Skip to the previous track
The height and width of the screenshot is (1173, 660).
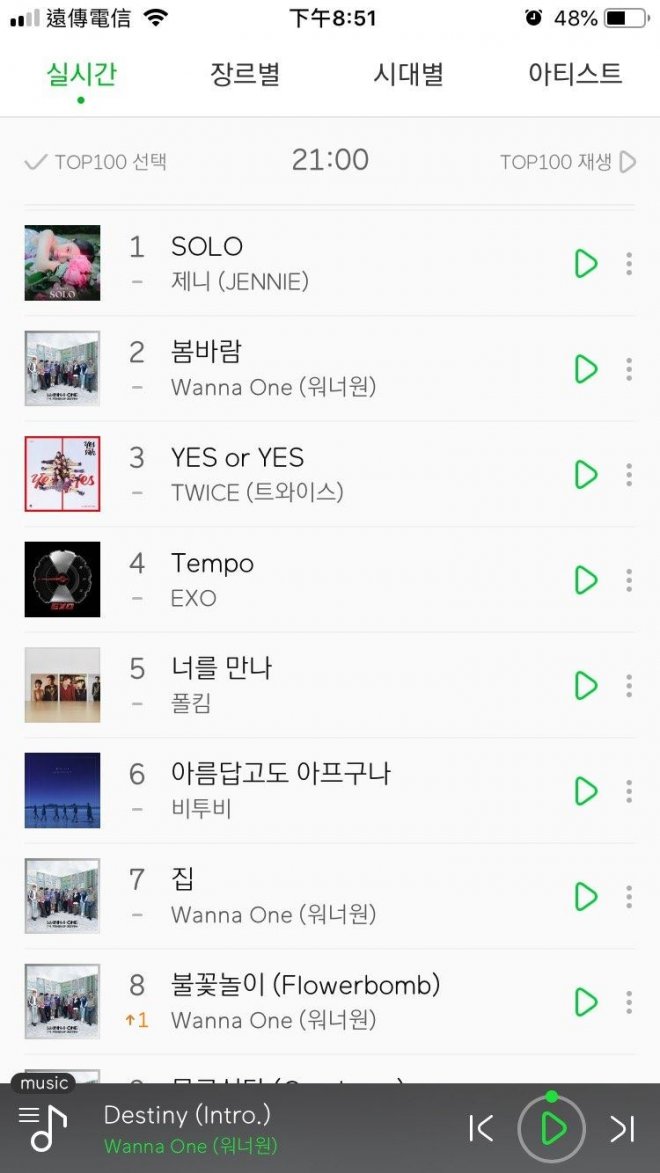tap(481, 1129)
